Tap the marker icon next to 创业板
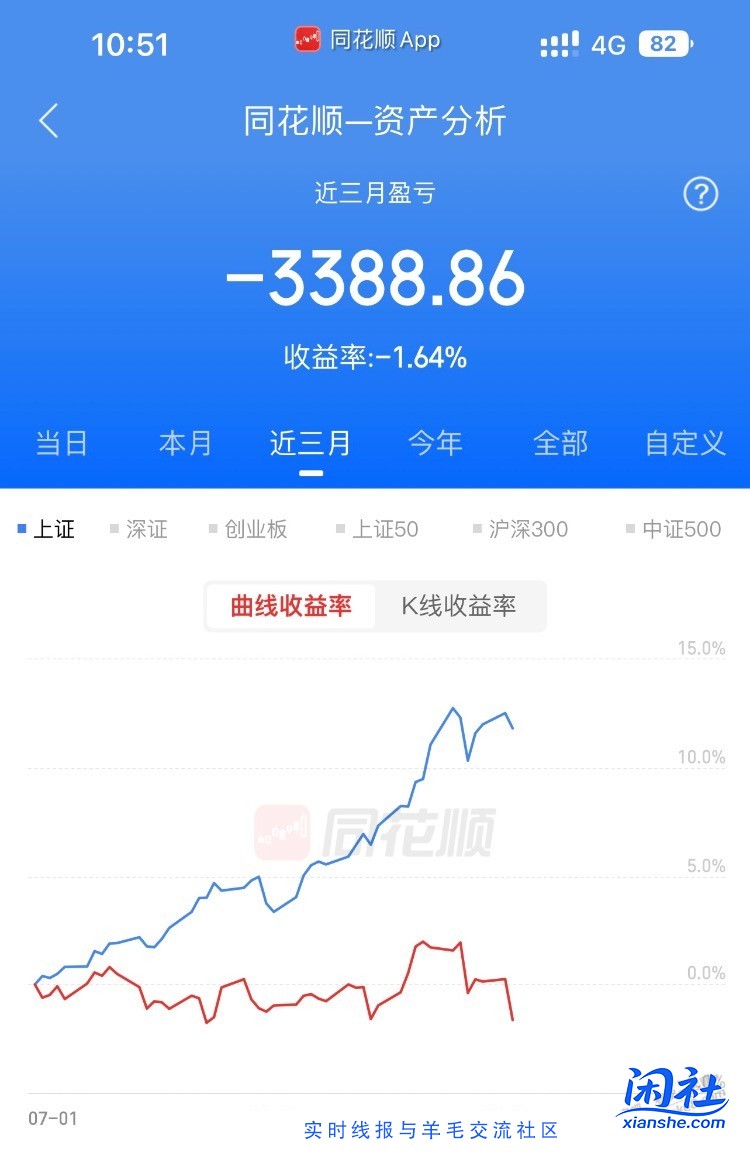This screenshot has height=1159, width=750. tap(212, 529)
